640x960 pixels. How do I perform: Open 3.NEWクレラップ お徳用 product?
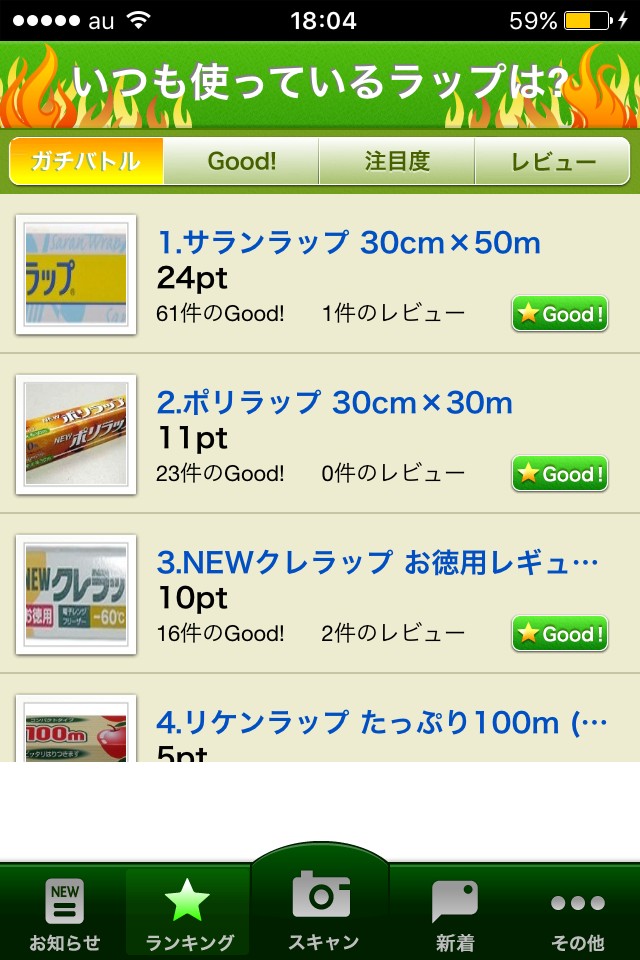[377, 563]
